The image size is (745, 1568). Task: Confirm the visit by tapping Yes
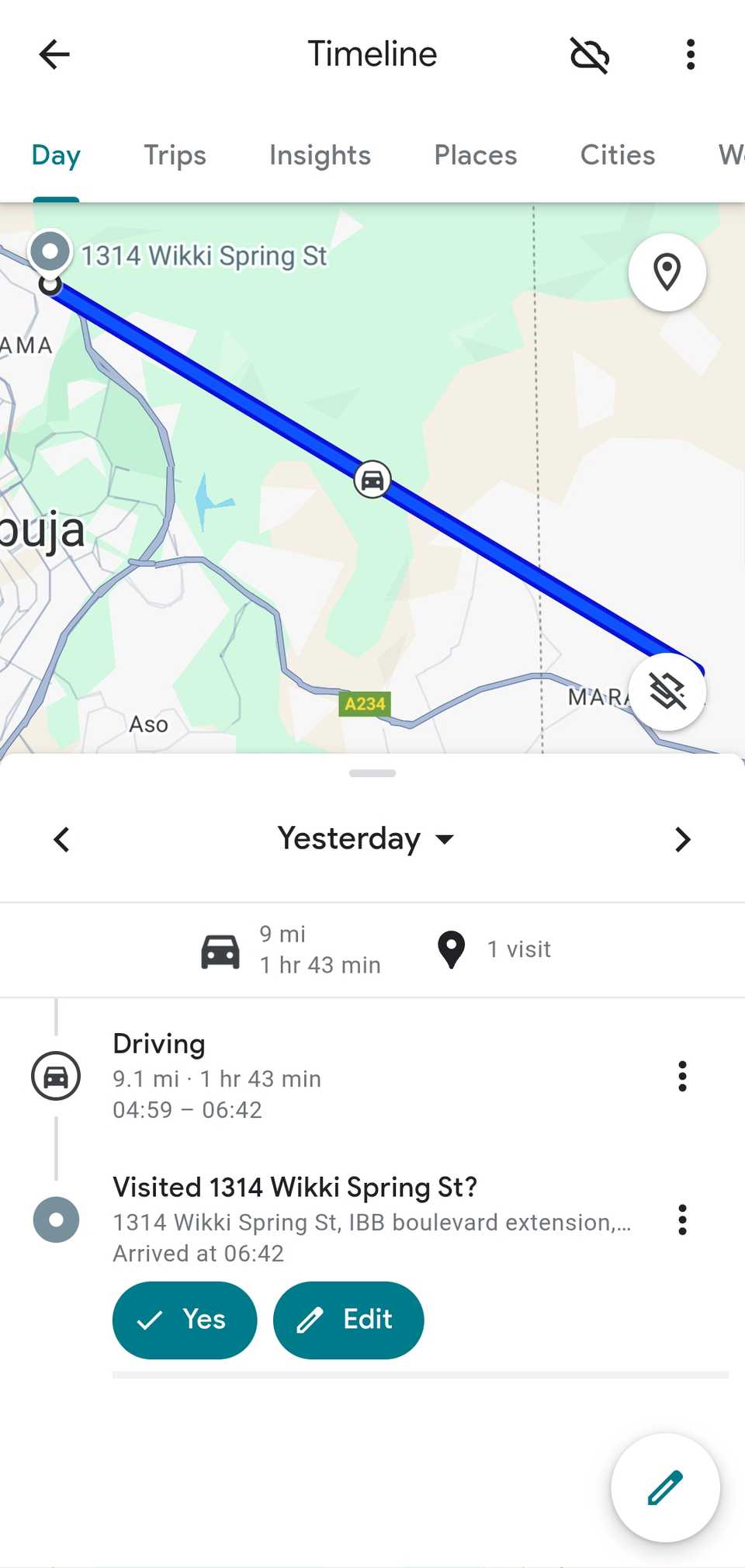tap(184, 1320)
